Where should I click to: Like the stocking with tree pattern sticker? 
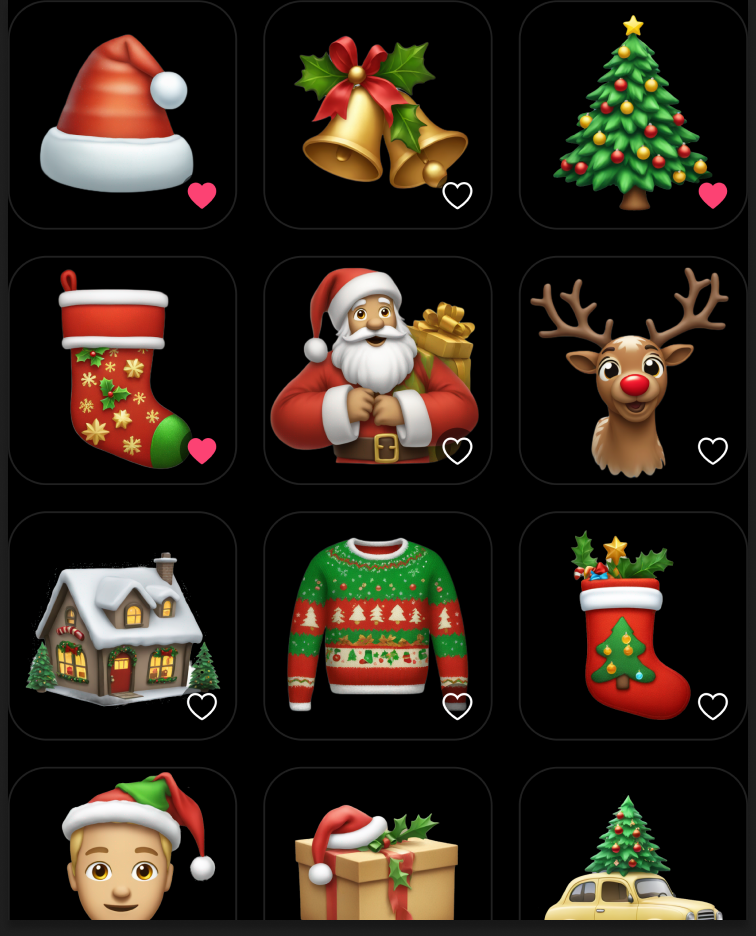pyautogui.click(x=713, y=706)
